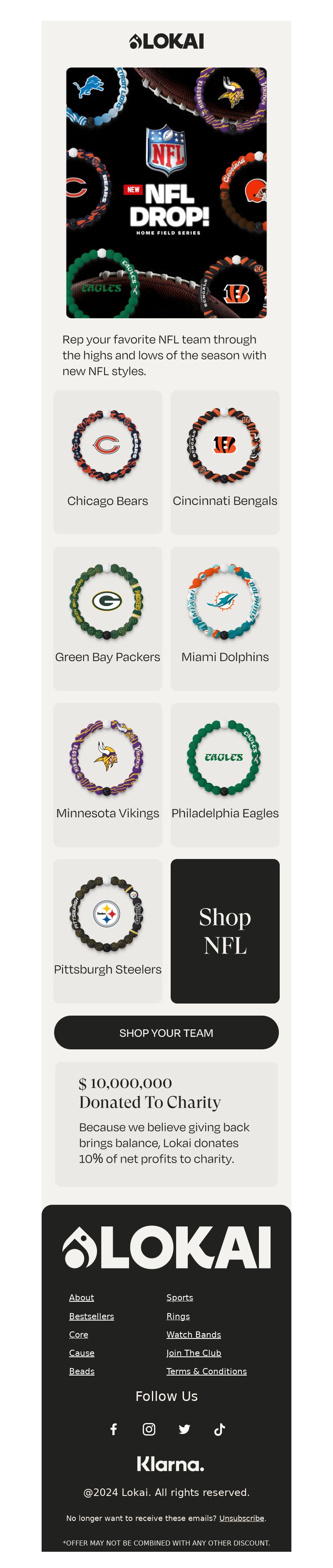This screenshot has width=333, height=1568.
Task: Tap the Shop Your Team button
Action: (x=166, y=1032)
